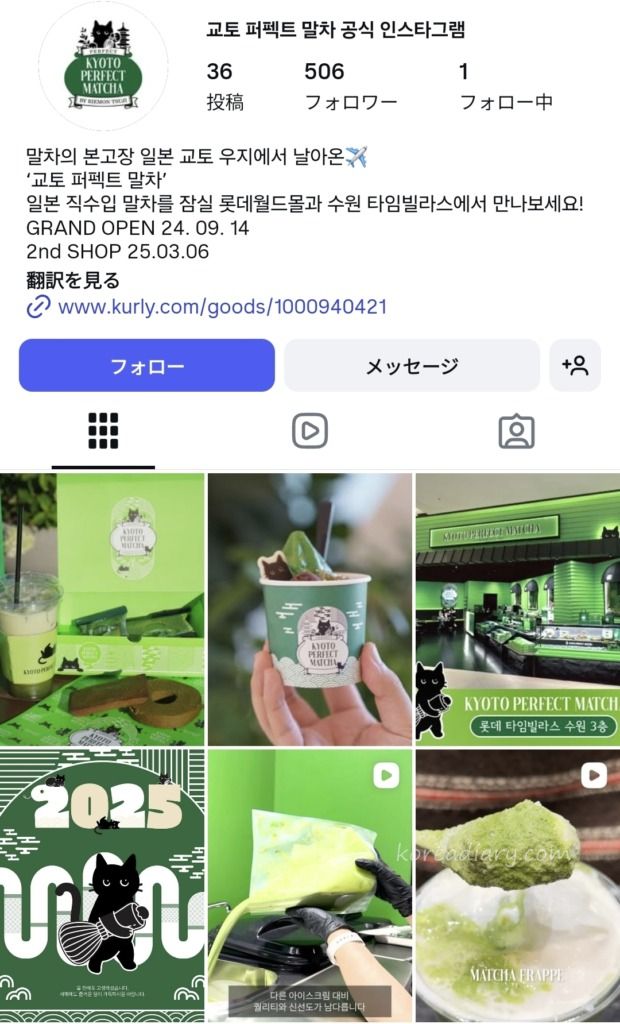This screenshot has width=620, height=1024.
Task: Tap 翻訳を見る to translate bio
Action: [x=73, y=280]
